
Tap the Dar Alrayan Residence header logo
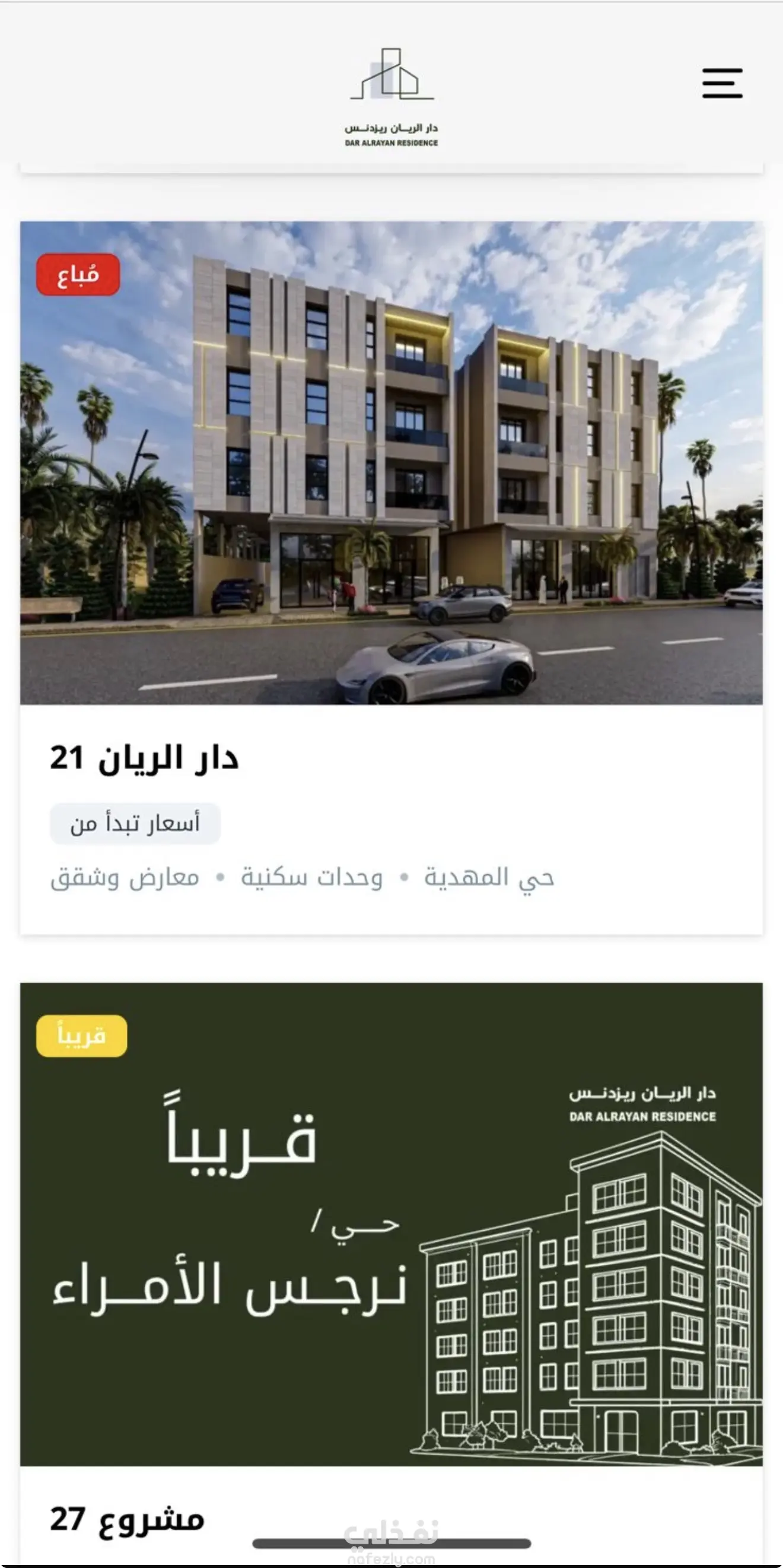tap(391, 97)
